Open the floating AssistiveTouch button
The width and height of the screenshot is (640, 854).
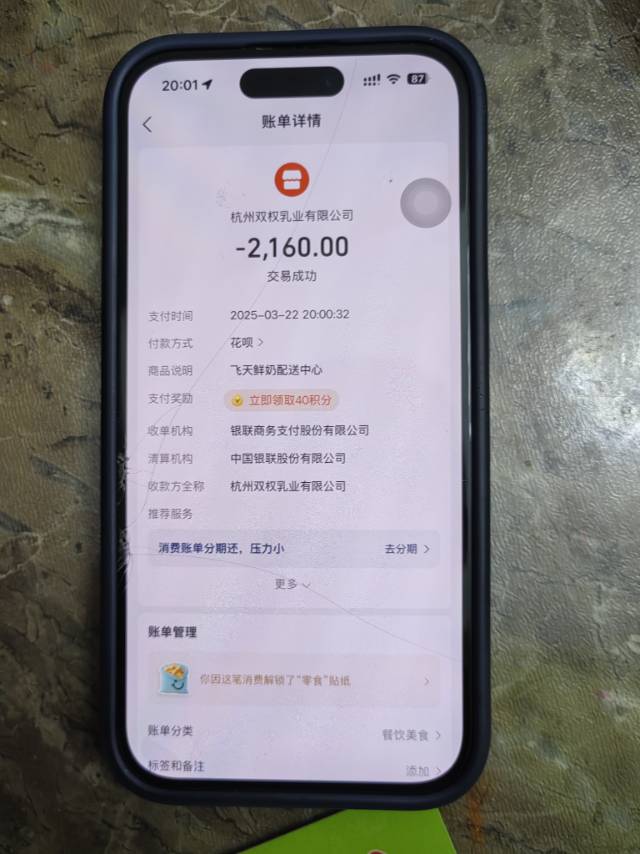pyautogui.click(x=426, y=203)
